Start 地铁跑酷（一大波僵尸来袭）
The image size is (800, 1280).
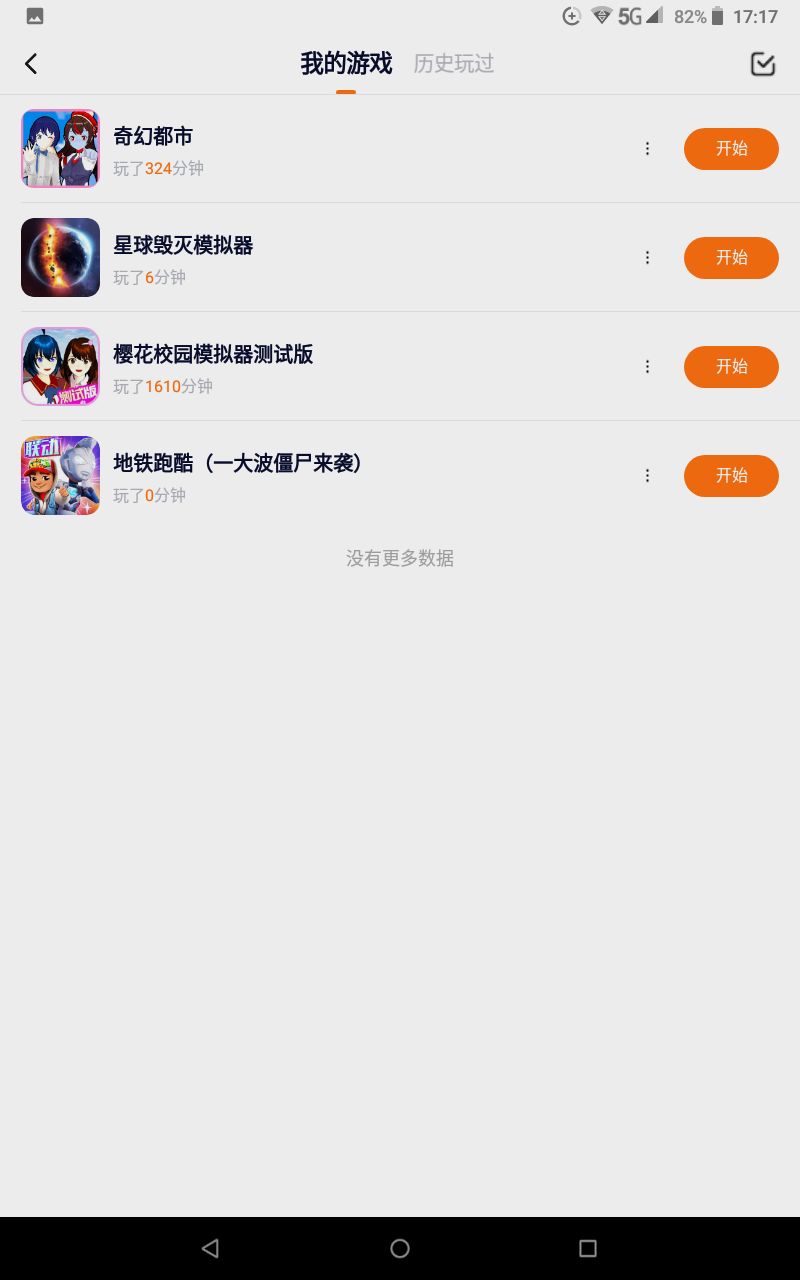point(731,476)
